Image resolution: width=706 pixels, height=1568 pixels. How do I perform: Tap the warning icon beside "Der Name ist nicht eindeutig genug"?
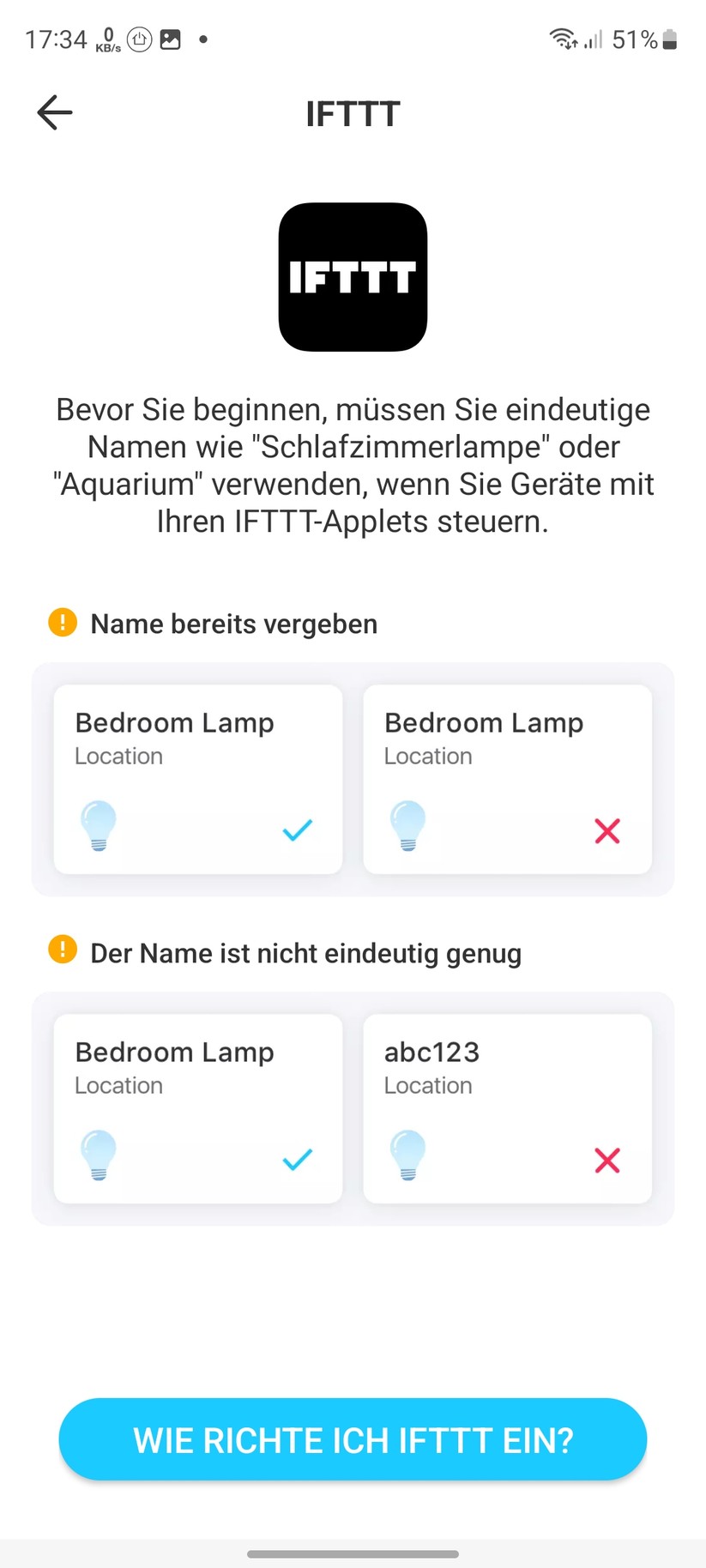click(62, 952)
